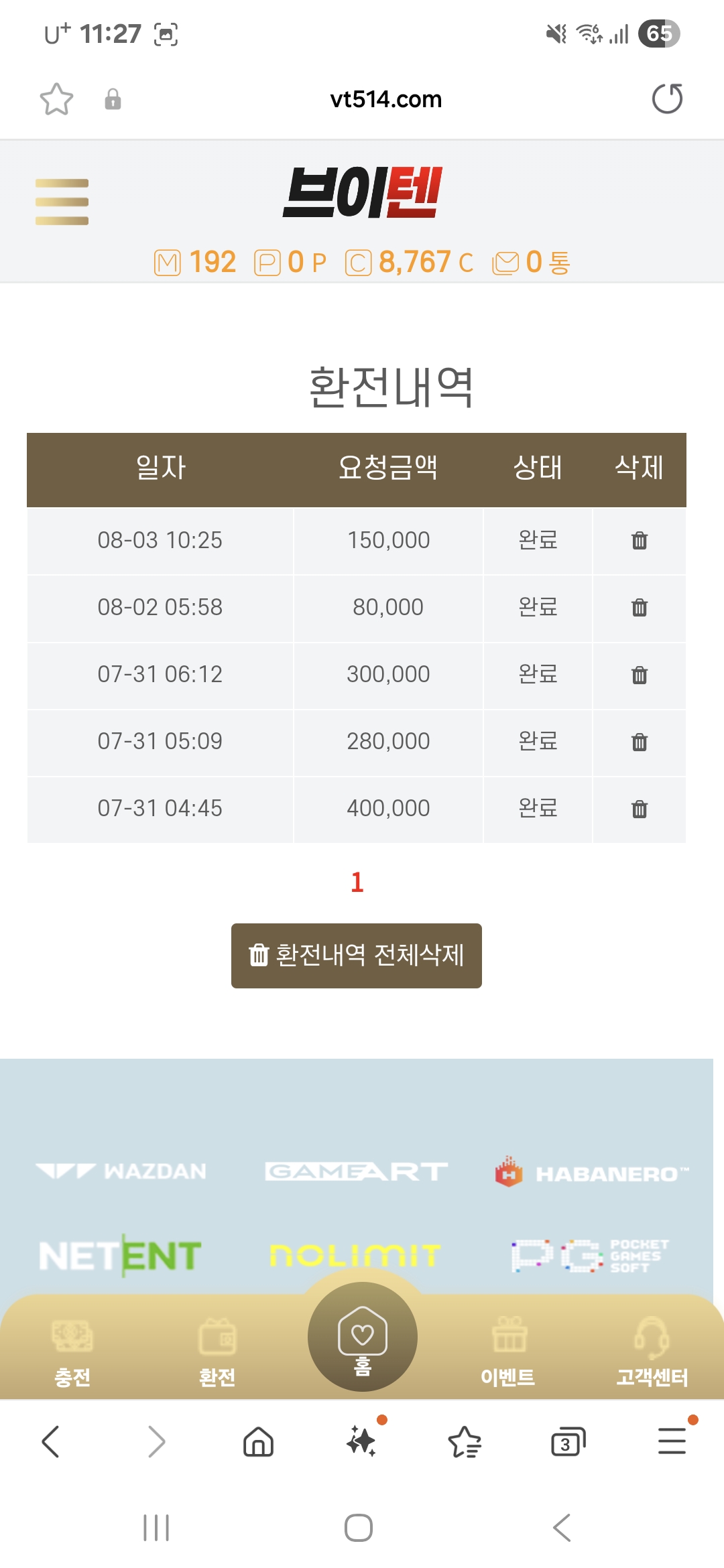724x1568 pixels.
Task: Remove the 07-31 06:12 record
Action: pyautogui.click(x=640, y=674)
